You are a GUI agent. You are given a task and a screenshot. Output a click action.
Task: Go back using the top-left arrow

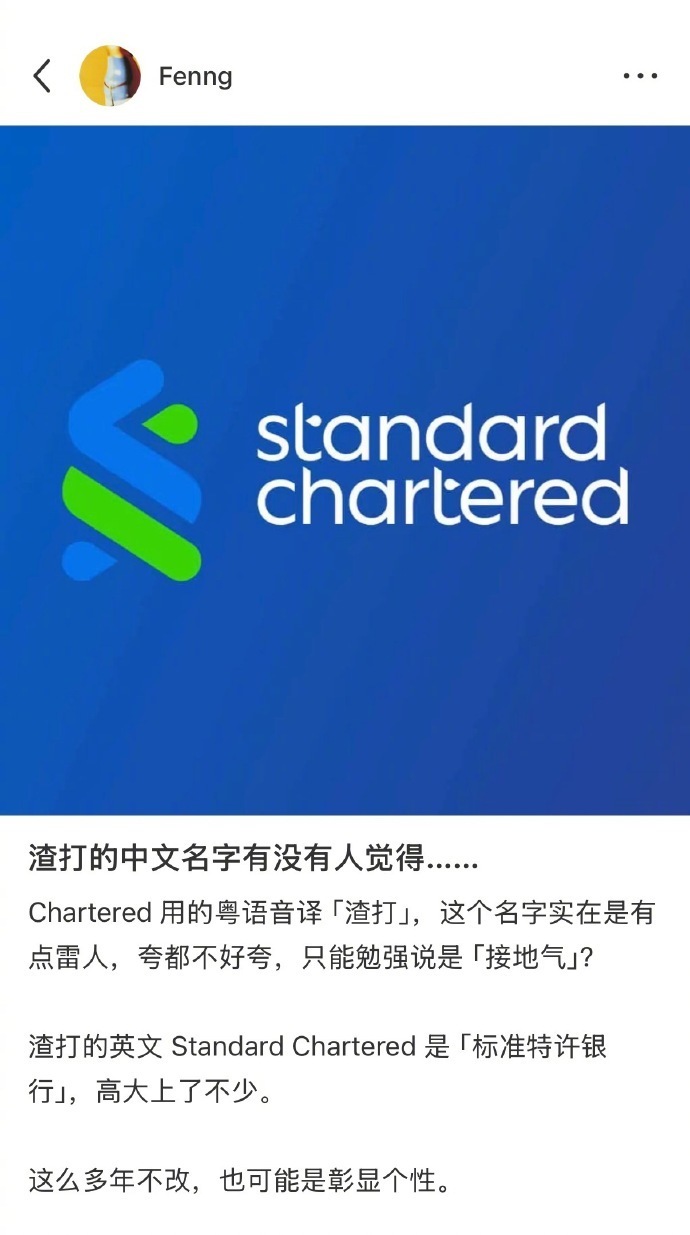(42, 76)
